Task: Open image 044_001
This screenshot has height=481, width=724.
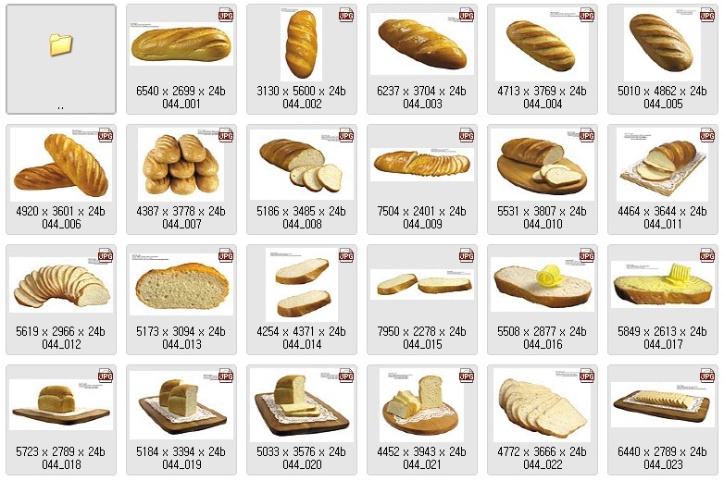Action: click(181, 45)
